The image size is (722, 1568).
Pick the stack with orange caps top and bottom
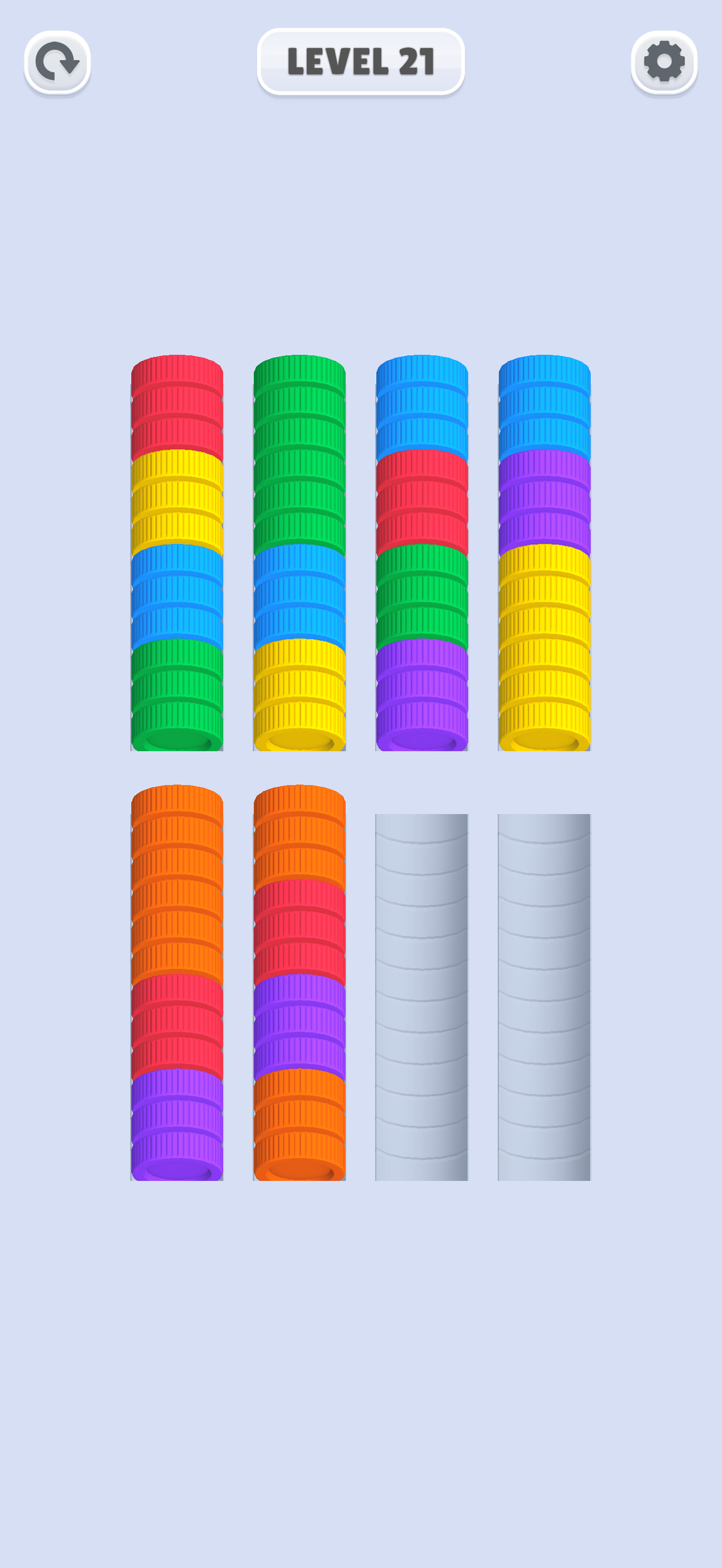point(300,982)
